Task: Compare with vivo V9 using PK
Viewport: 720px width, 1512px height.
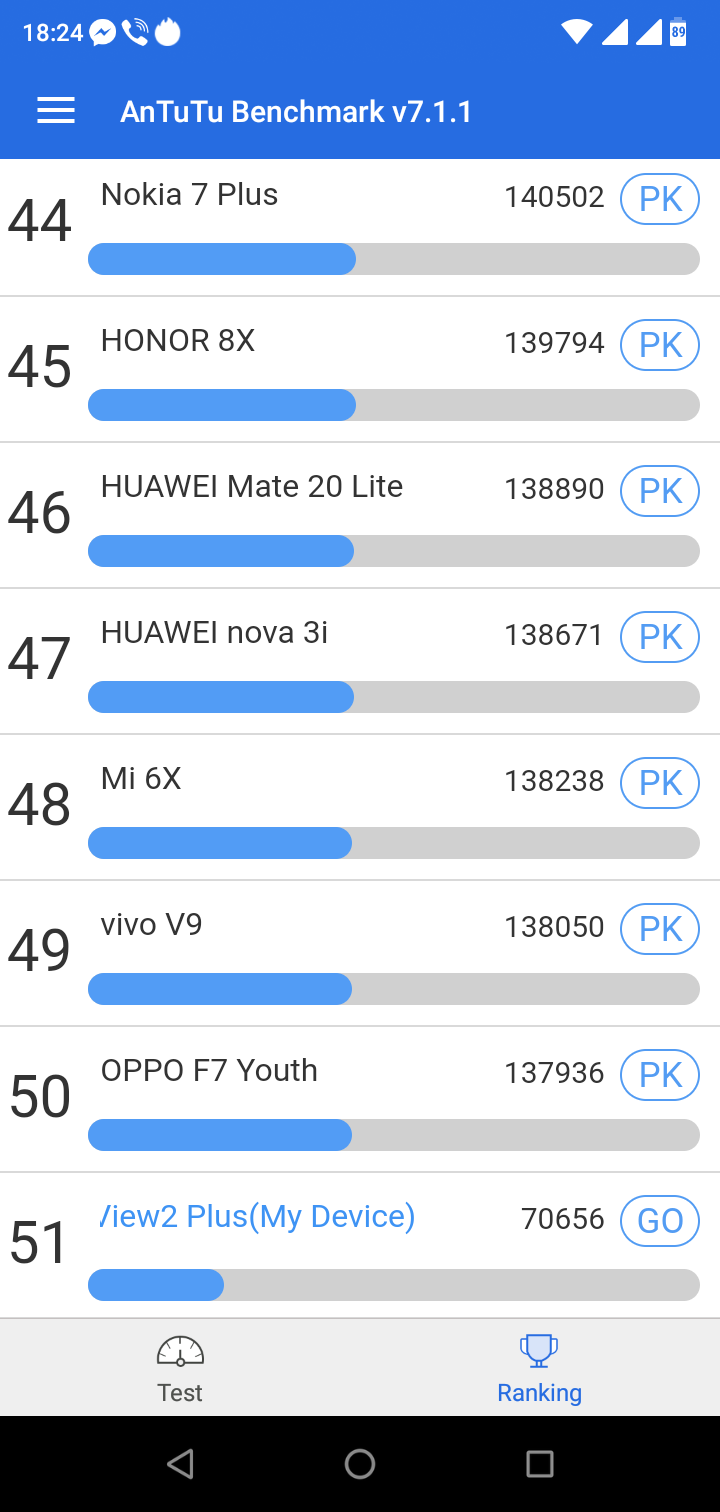Action: (660, 929)
